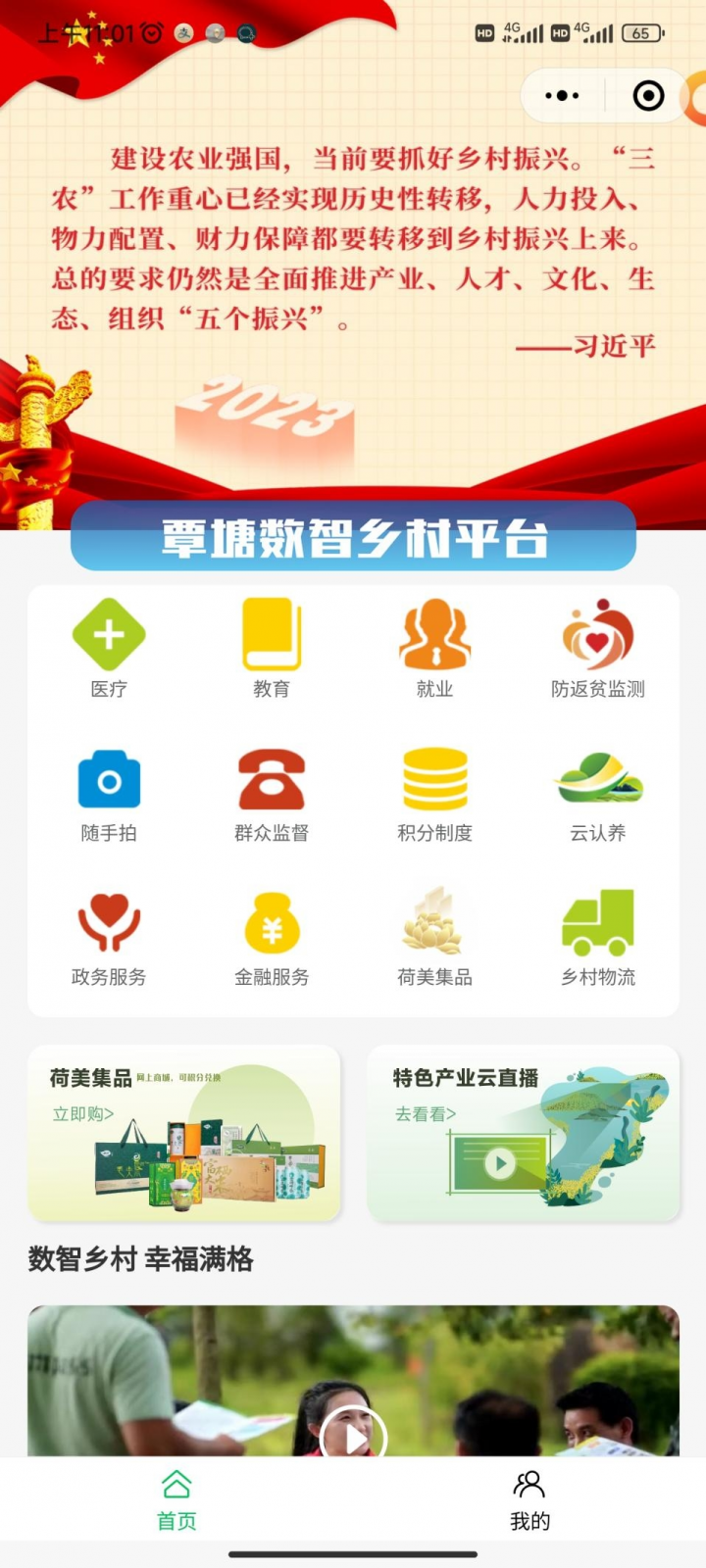Open the 积分制度 points system

(434, 794)
